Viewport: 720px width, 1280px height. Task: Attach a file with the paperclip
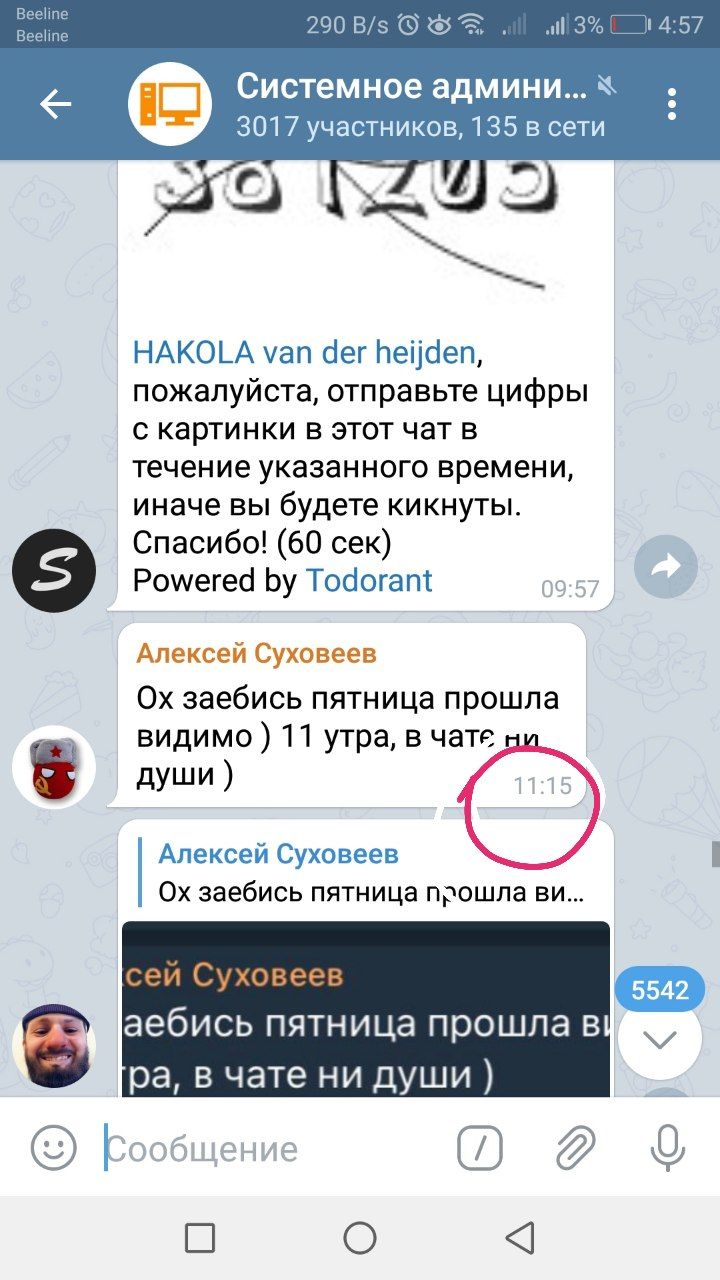tap(575, 1147)
